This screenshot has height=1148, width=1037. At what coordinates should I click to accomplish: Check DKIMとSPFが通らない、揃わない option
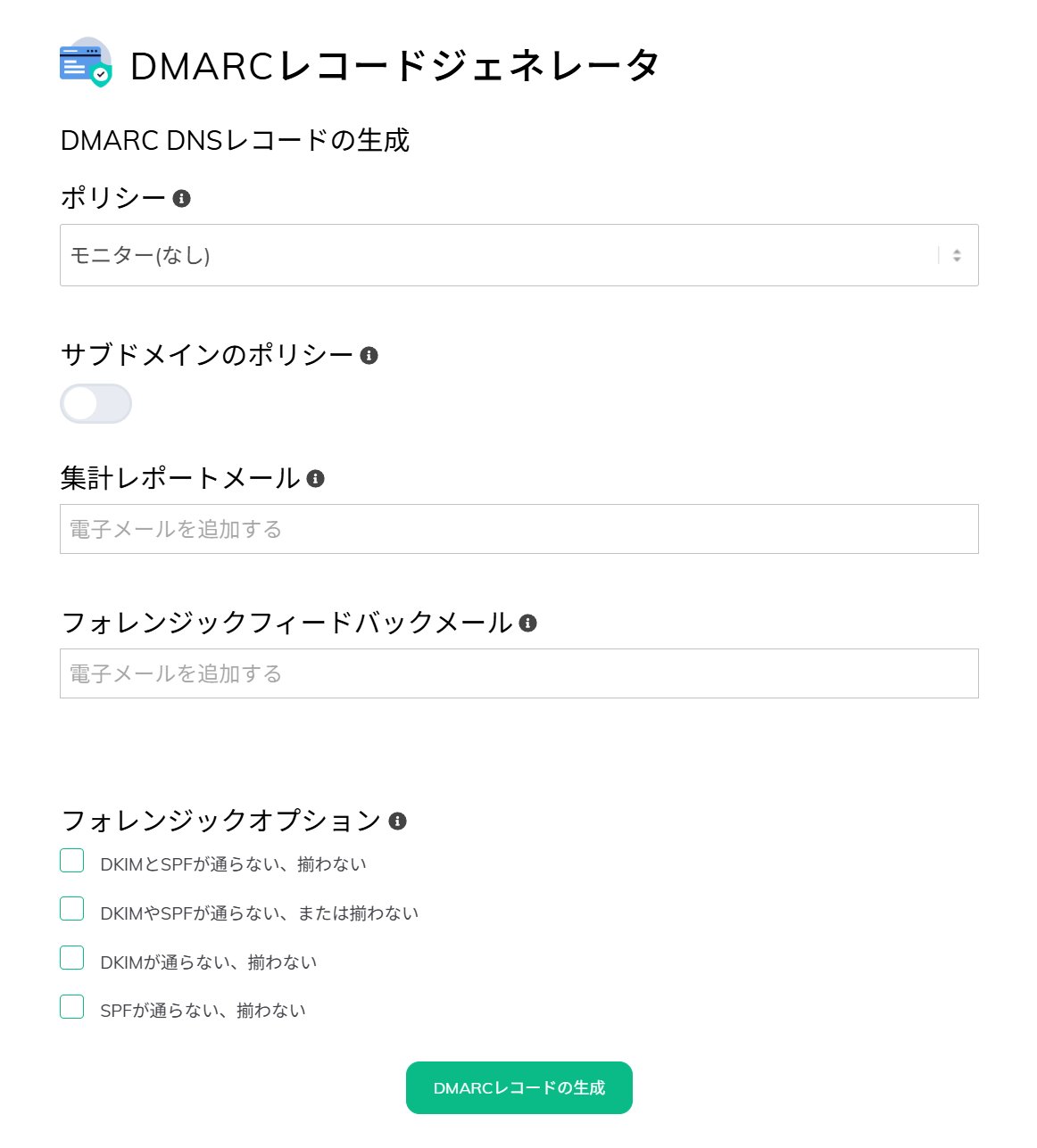coord(72,861)
